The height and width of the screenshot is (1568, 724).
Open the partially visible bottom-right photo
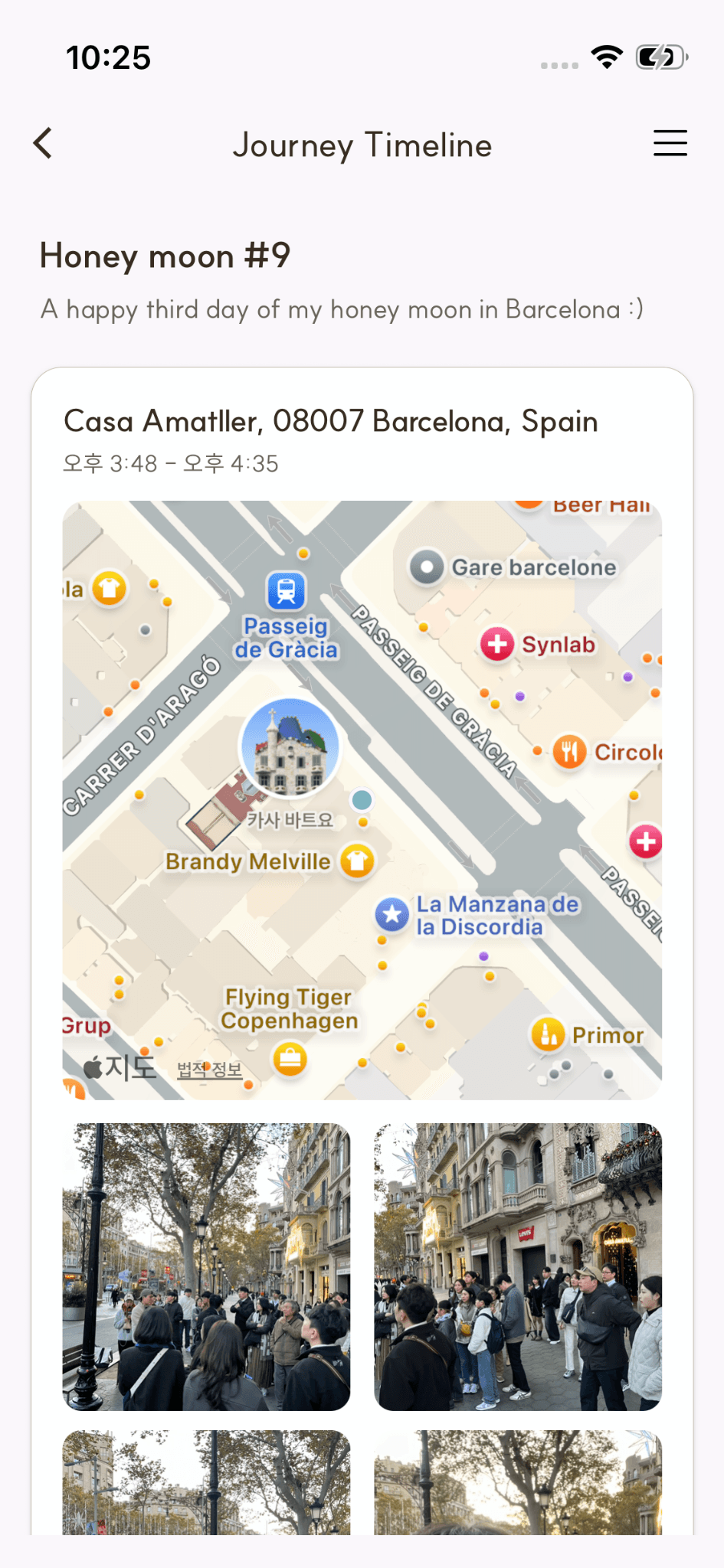click(517, 1481)
